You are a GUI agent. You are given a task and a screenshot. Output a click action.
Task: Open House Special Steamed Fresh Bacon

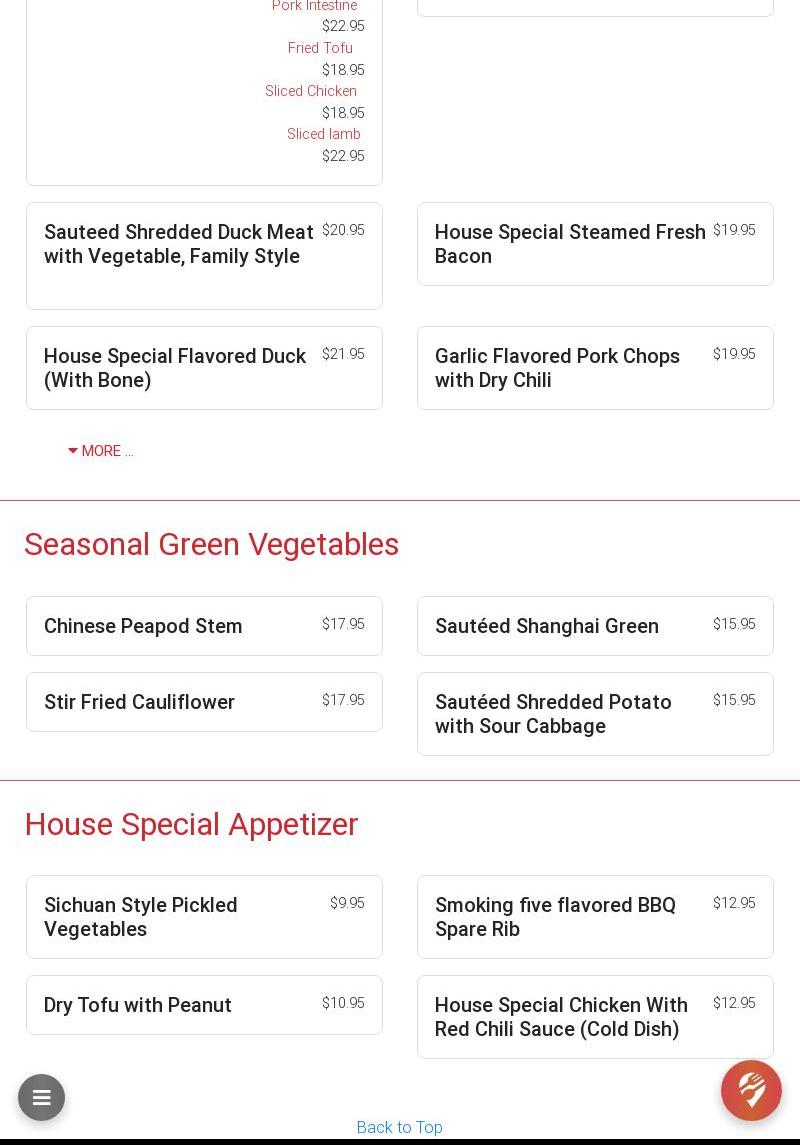click(x=570, y=244)
